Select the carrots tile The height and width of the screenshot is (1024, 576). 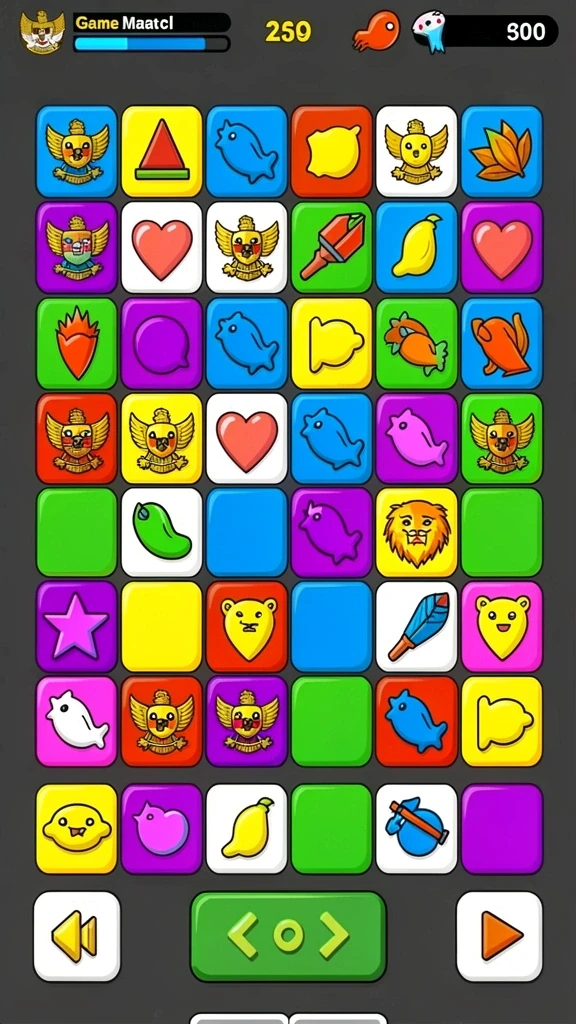417,344
